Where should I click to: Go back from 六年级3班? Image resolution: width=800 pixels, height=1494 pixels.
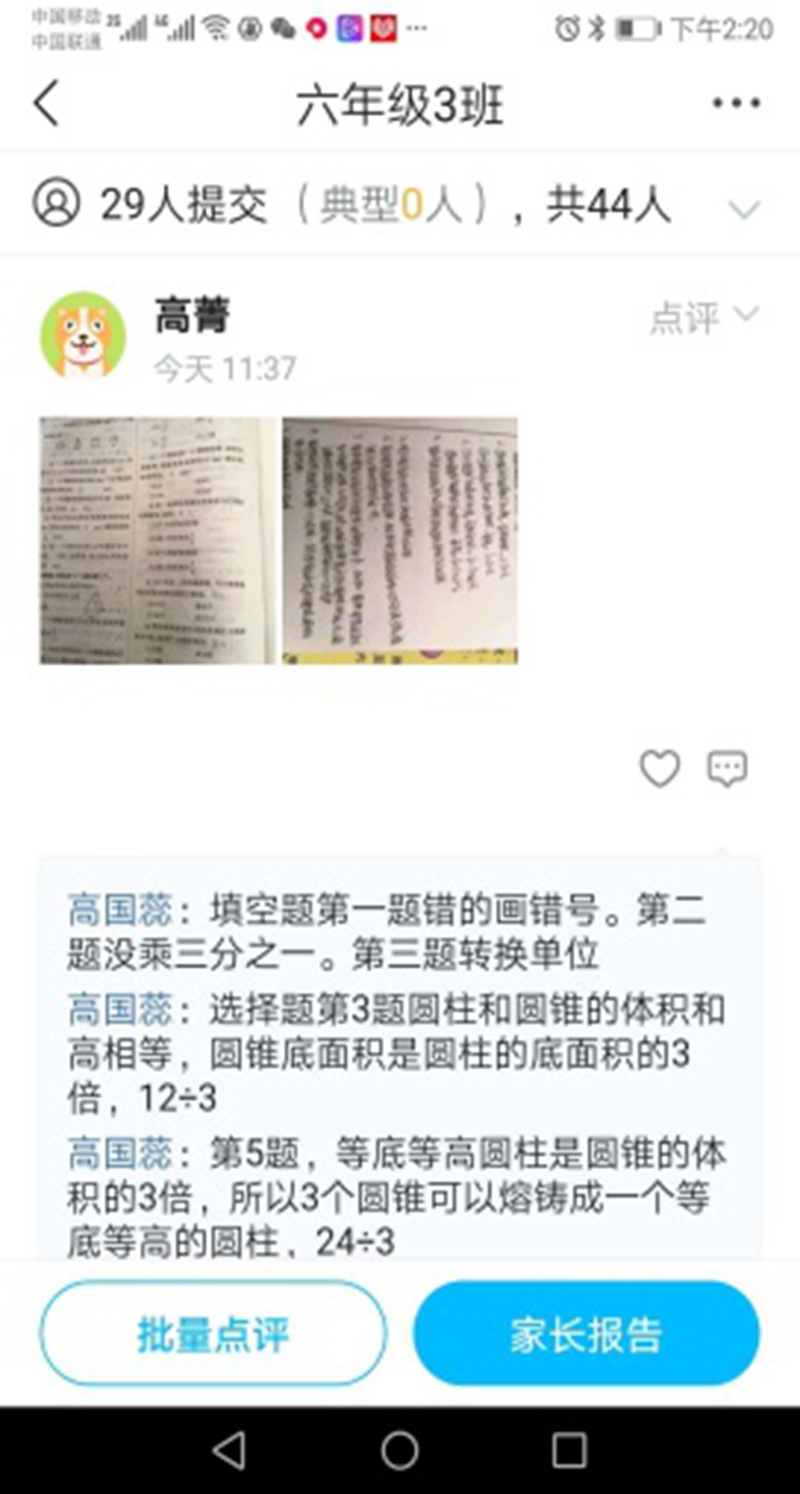(x=47, y=104)
